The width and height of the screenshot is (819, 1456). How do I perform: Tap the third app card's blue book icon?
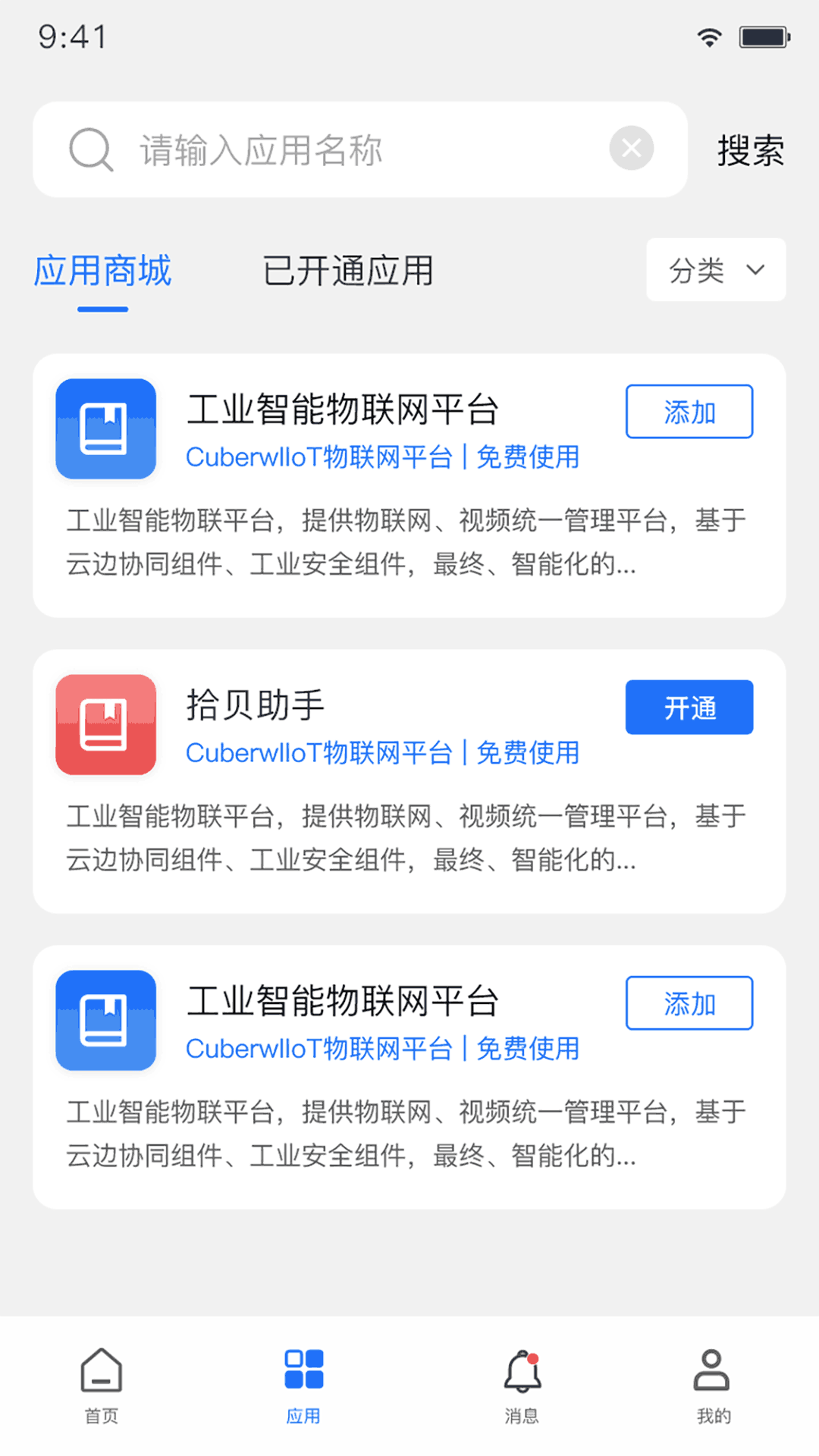[105, 1020]
